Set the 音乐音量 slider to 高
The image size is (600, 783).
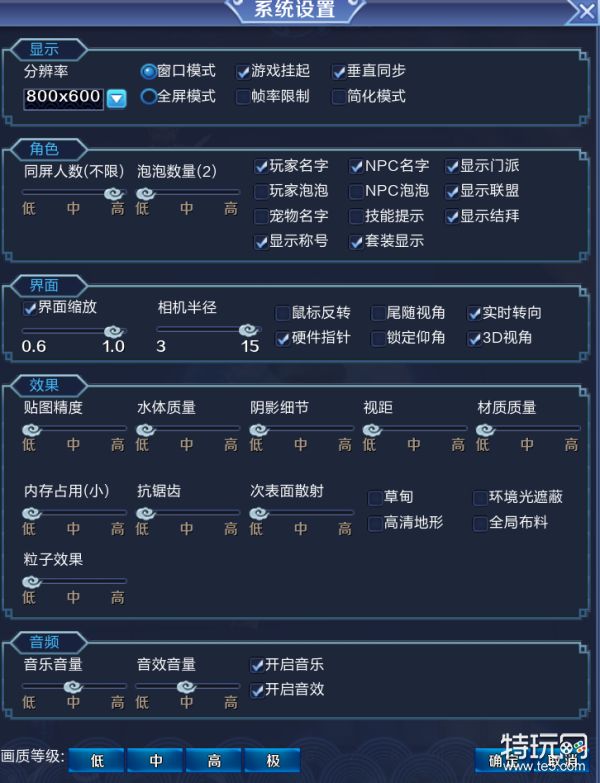(118, 687)
